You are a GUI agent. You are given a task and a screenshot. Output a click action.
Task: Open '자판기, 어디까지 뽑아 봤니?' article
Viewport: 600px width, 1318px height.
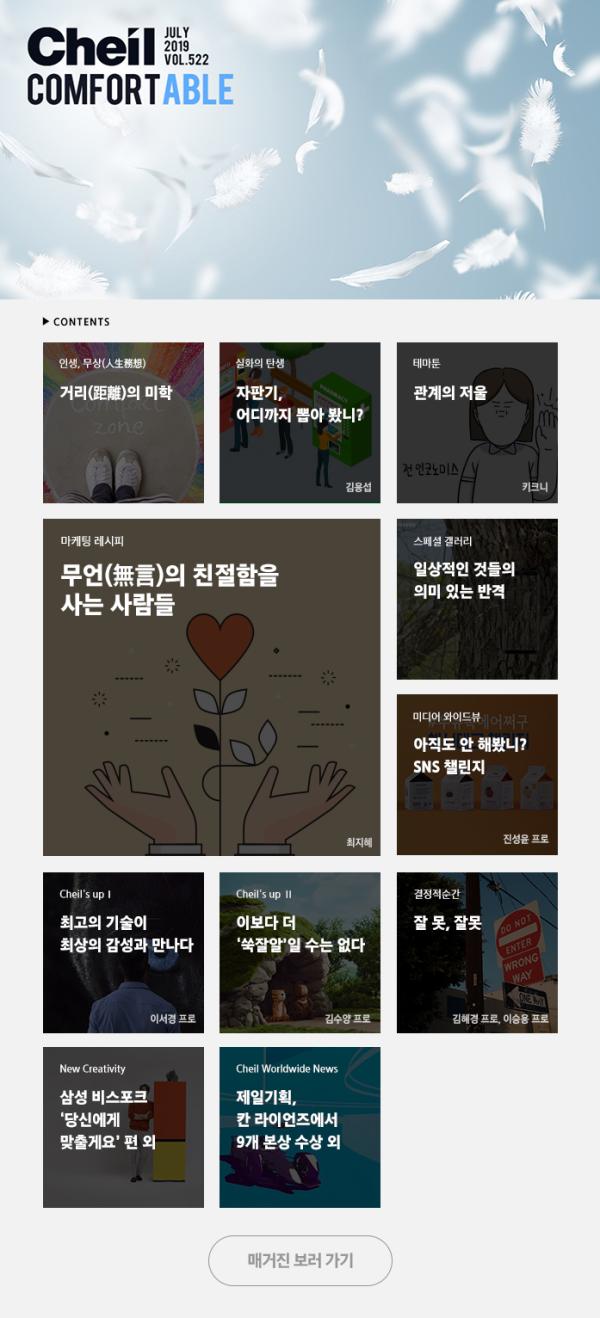click(x=300, y=422)
